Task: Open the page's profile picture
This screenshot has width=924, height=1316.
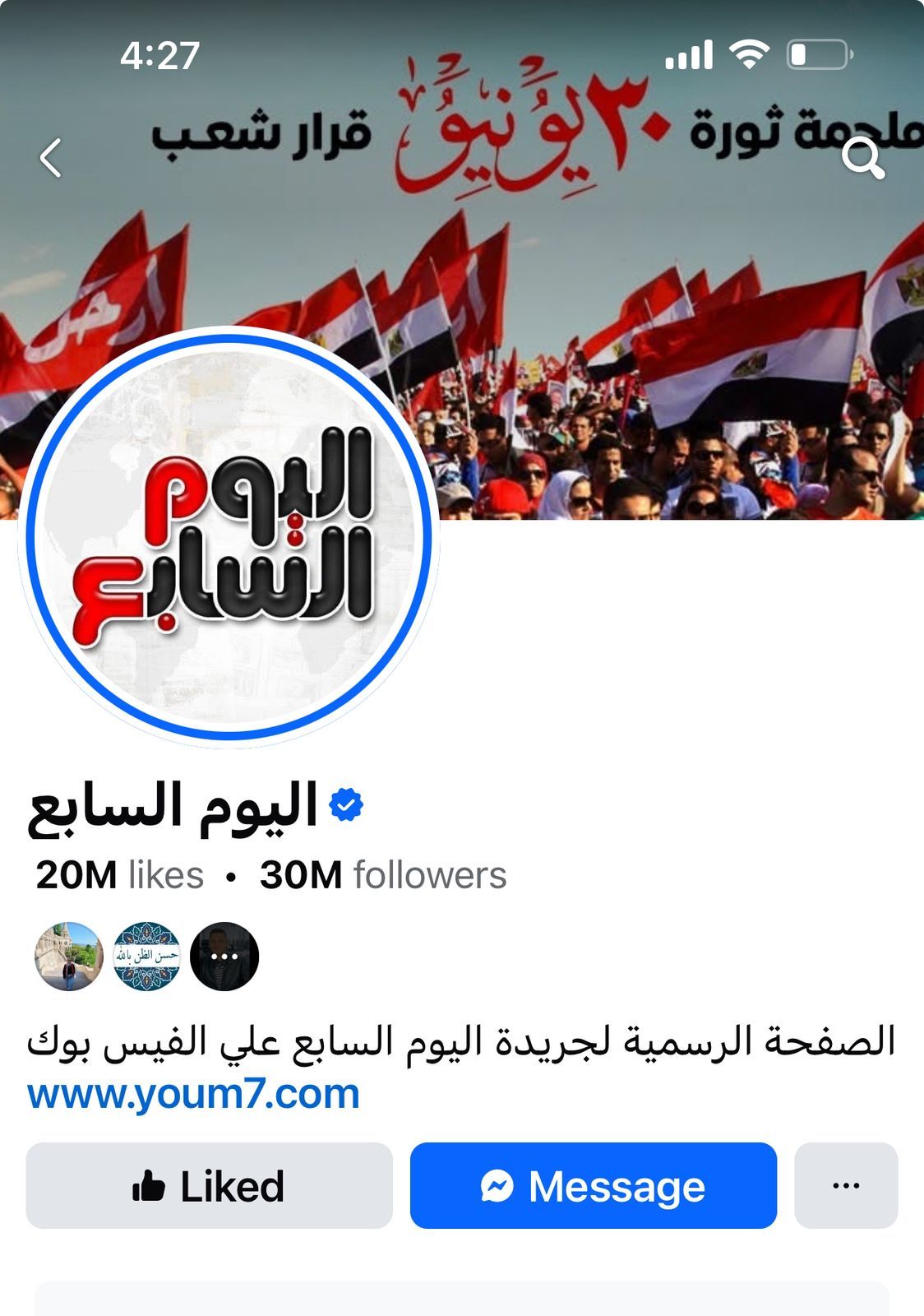Action: (229, 536)
